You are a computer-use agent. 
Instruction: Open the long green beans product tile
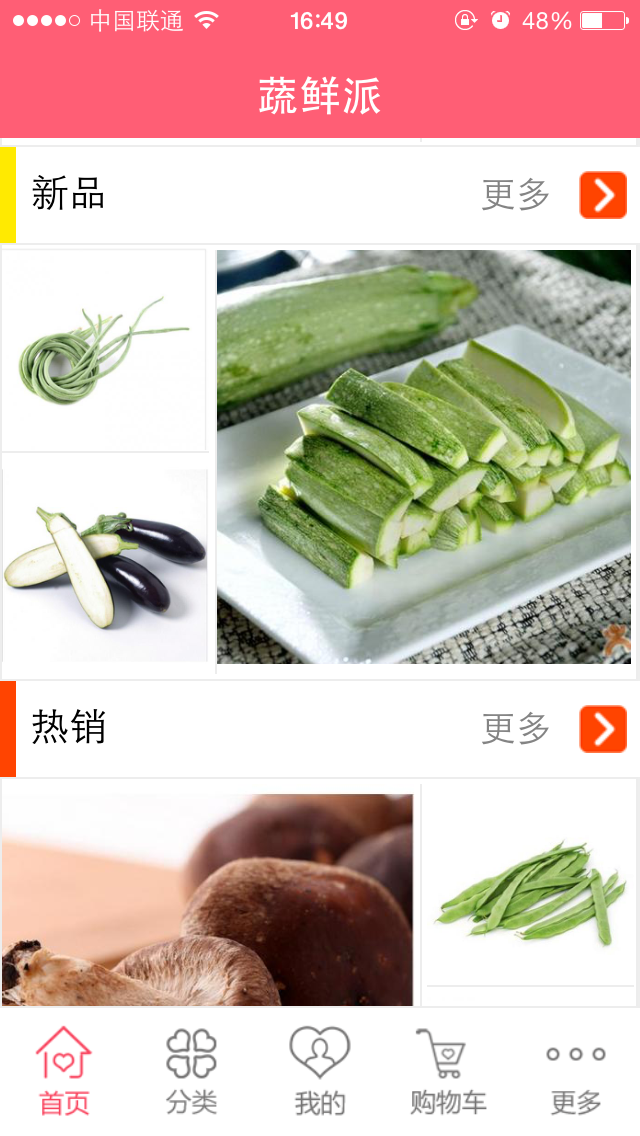click(x=104, y=350)
